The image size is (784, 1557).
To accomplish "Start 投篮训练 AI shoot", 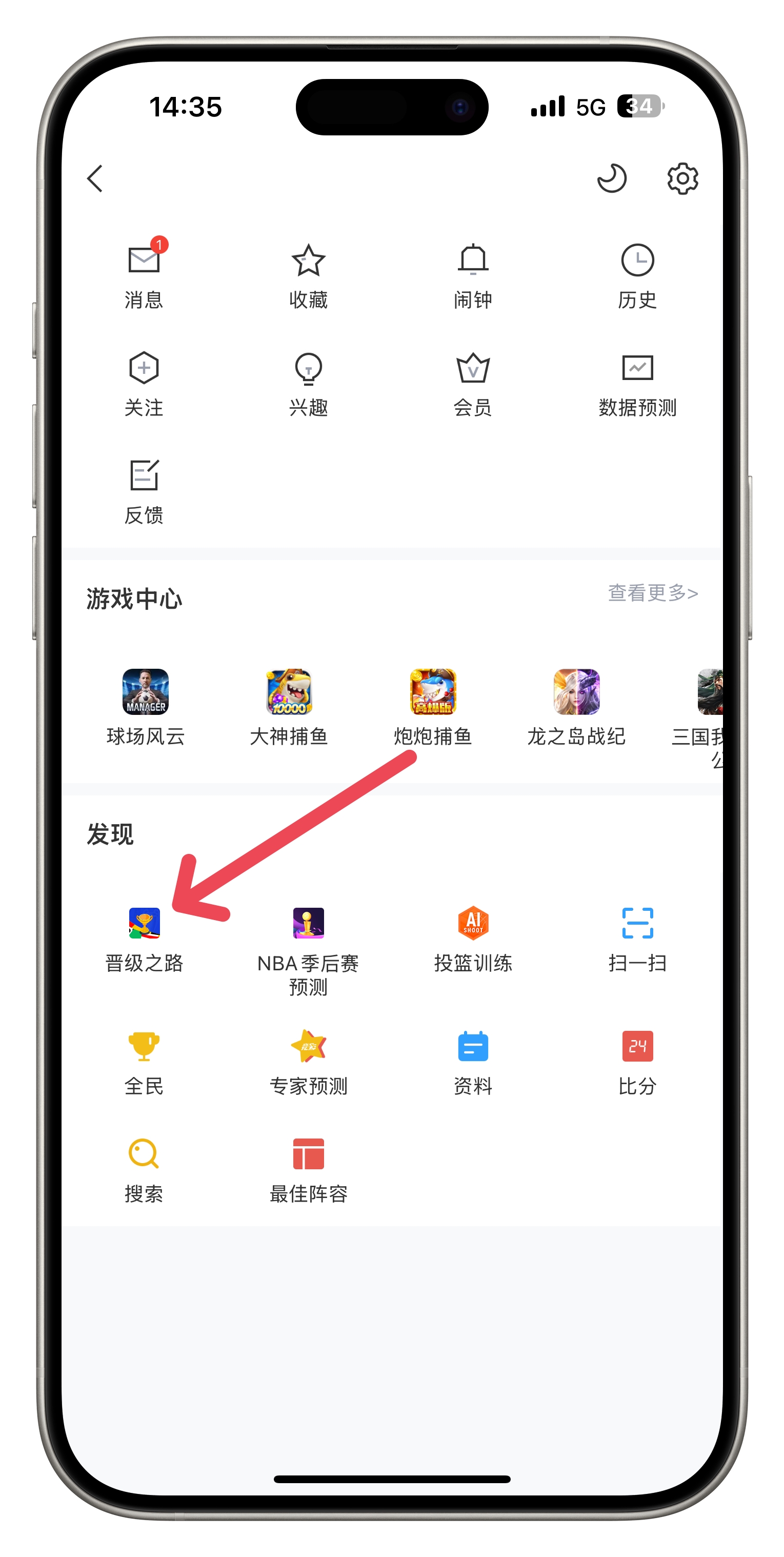I will coord(473,937).
